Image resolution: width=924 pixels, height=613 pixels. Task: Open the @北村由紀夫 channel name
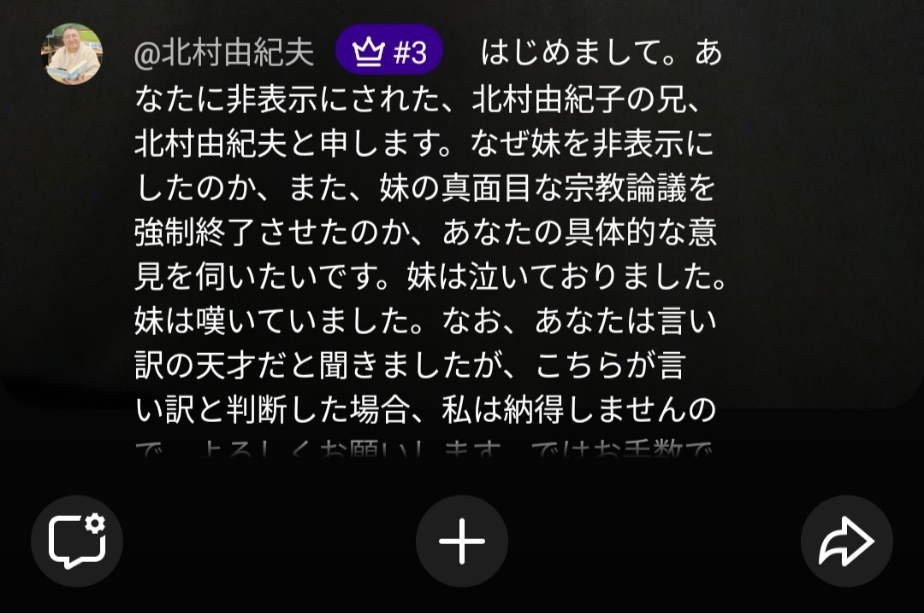[x=224, y=52]
